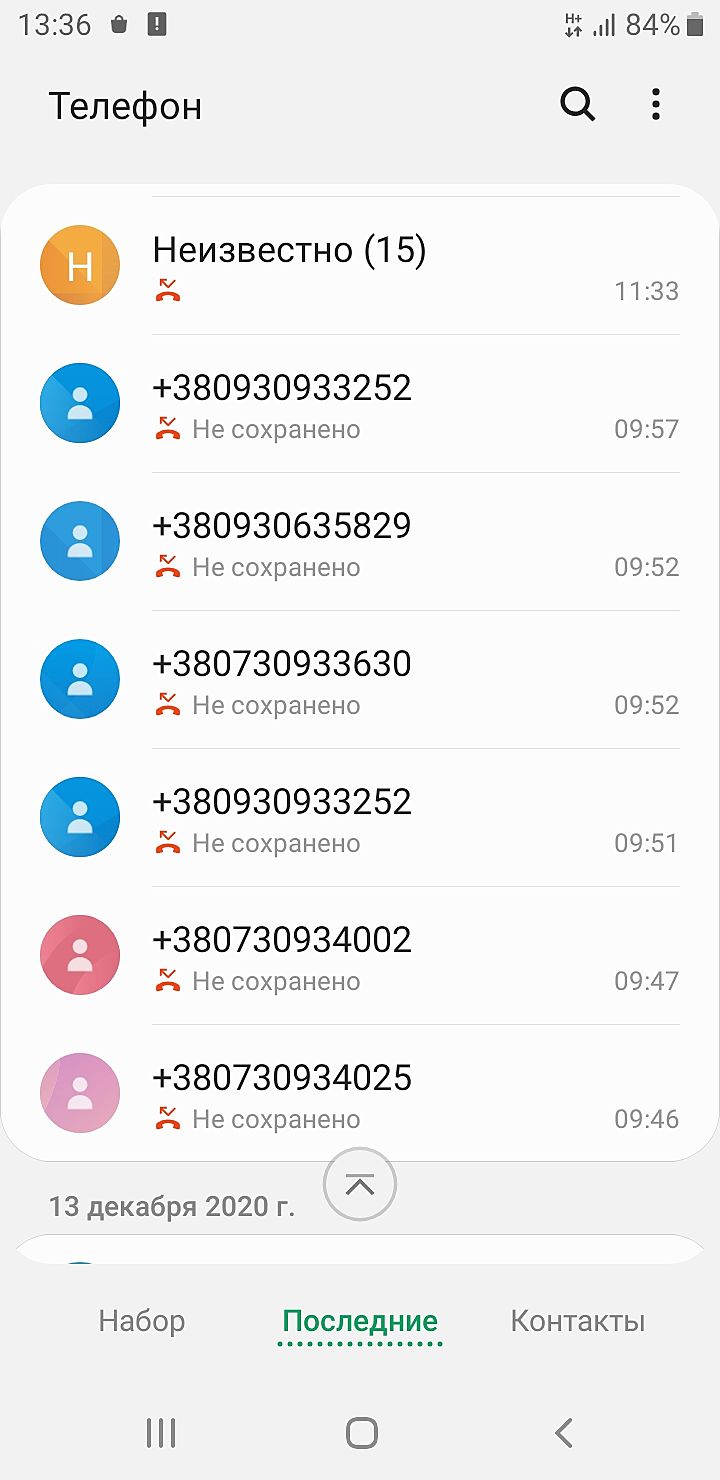The width and height of the screenshot is (720, 1480).
Task: Switch to the Набор tab
Action: coord(142,1321)
